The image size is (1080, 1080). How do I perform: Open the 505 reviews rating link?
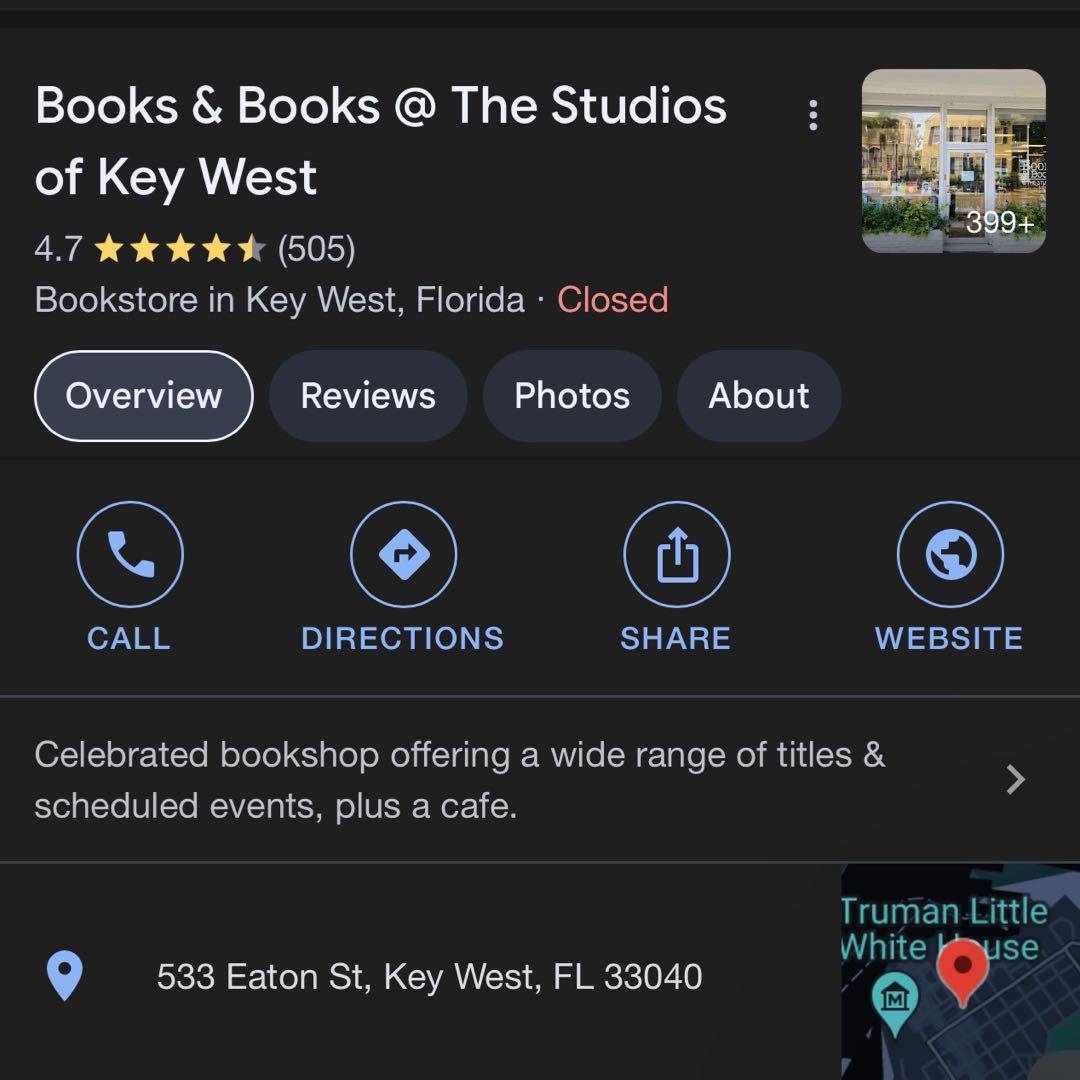pyautogui.click(x=316, y=248)
